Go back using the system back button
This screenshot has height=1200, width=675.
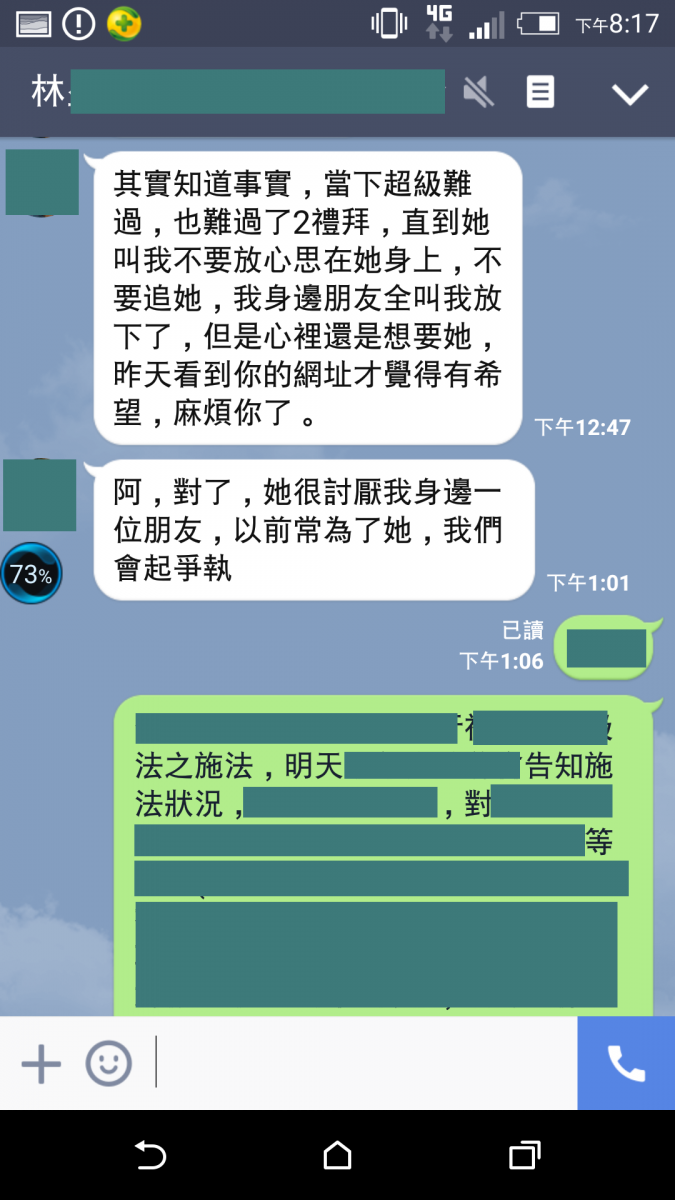click(x=150, y=1156)
